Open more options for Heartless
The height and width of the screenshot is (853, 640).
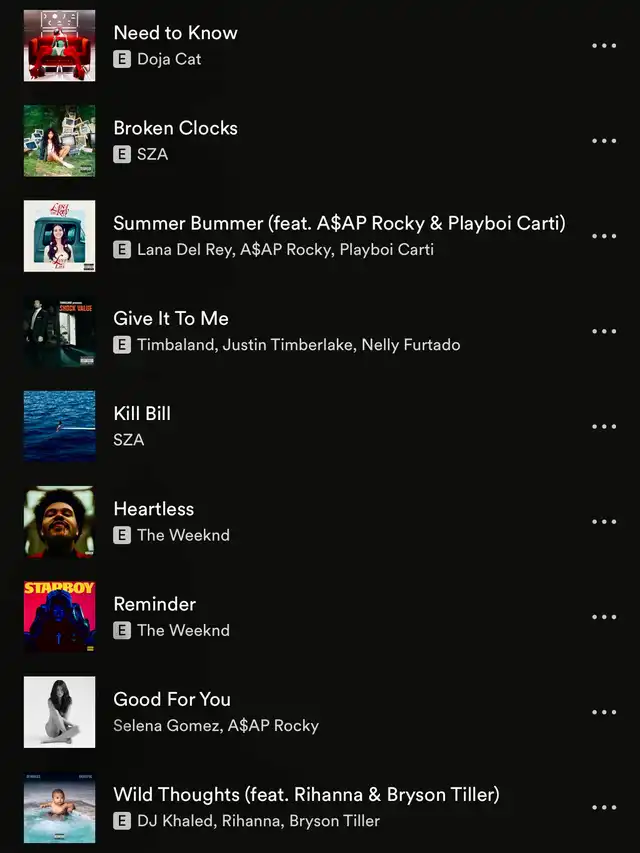[x=604, y=522]
